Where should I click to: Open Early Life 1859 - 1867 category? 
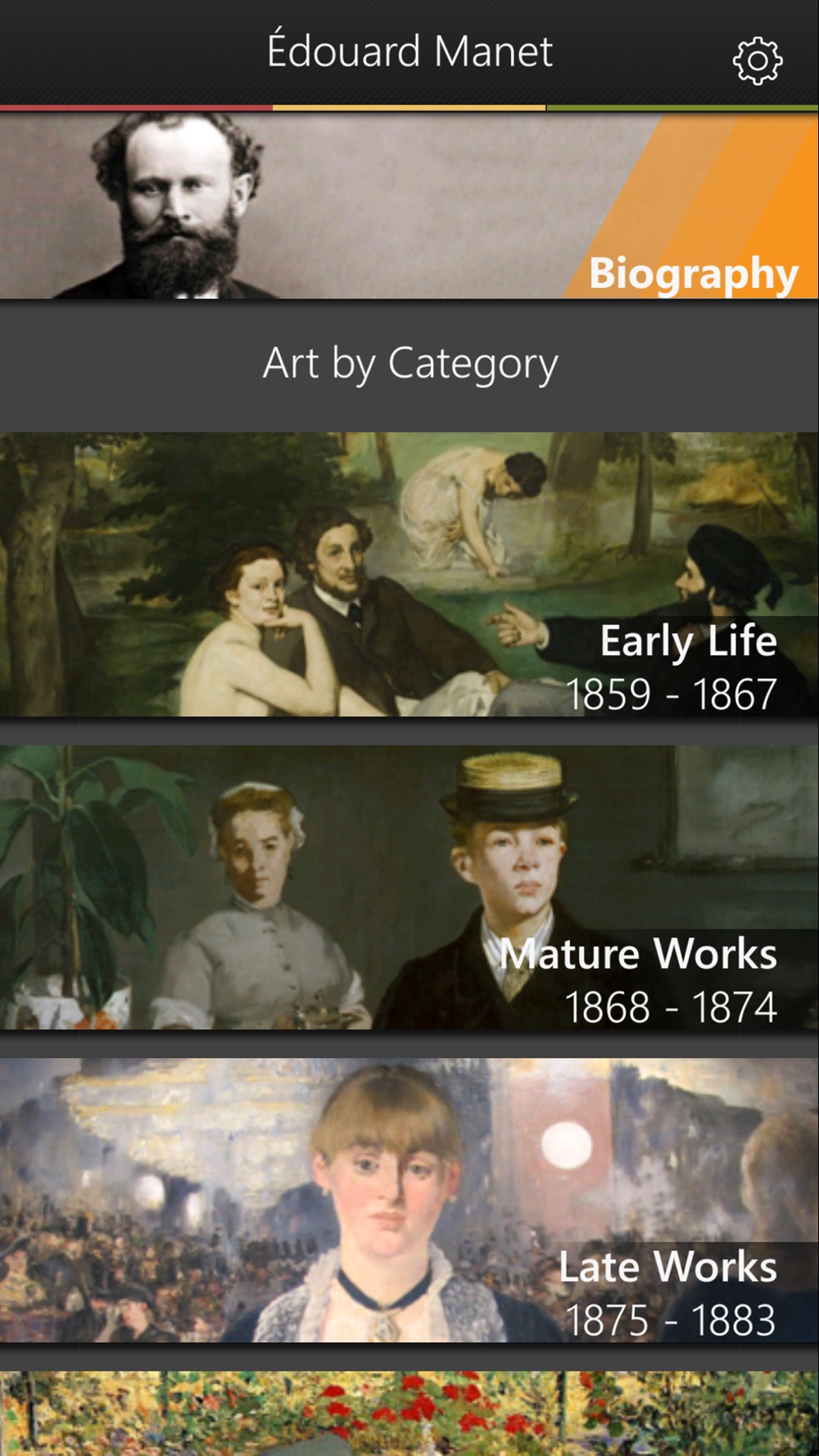tap(409, 575)
